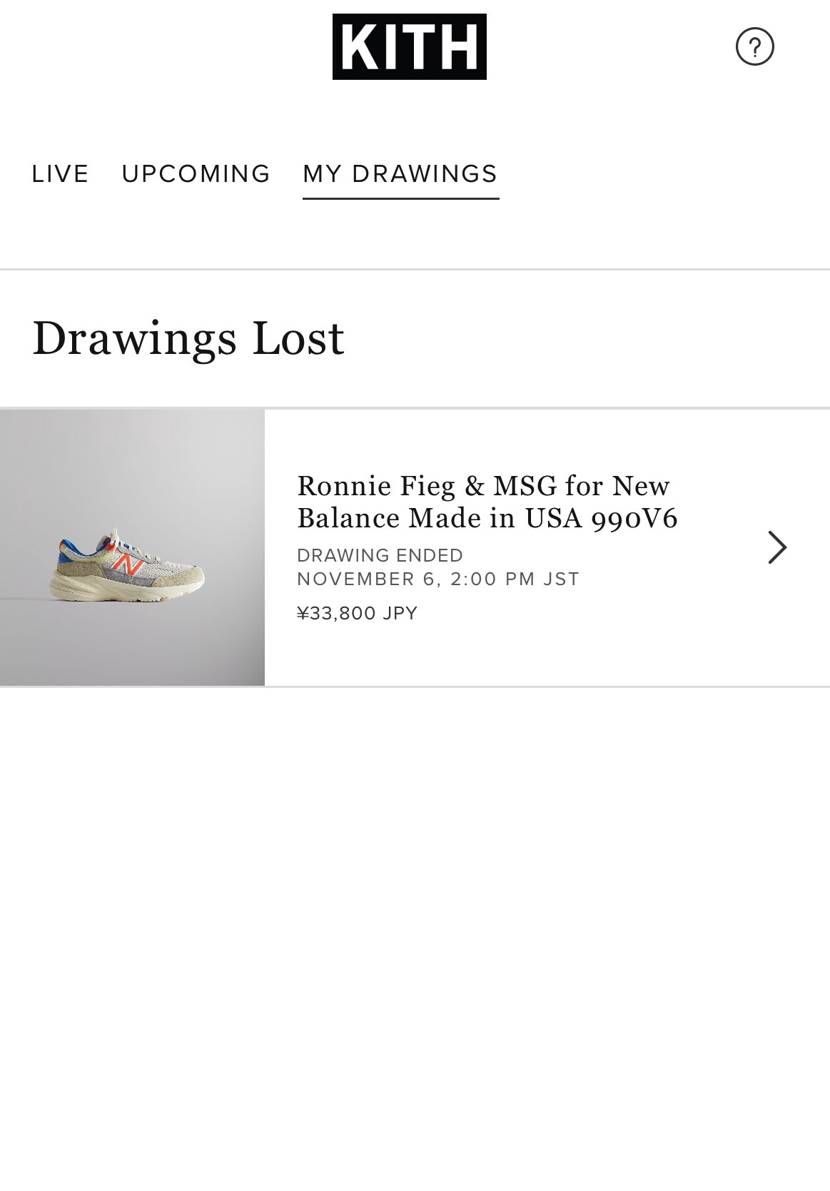Switch to the UPCOMING tab

(x=196, y=174)
